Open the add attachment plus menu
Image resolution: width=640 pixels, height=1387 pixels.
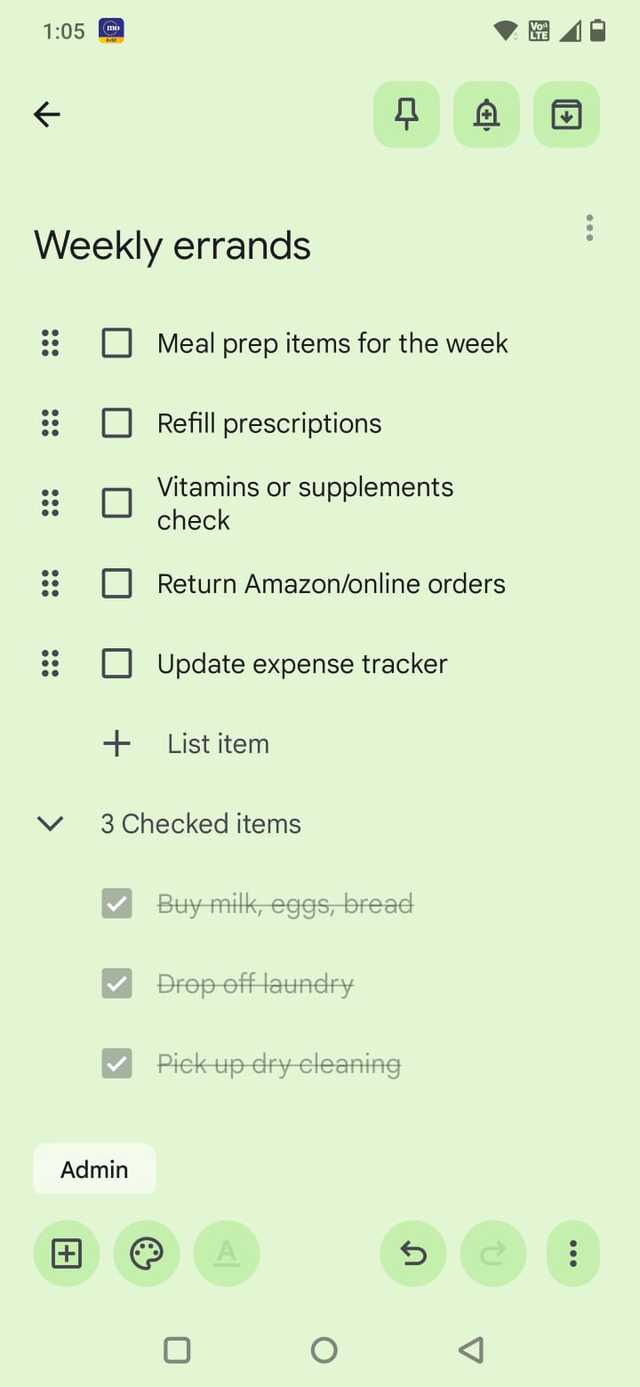(x=66, y=1253)
